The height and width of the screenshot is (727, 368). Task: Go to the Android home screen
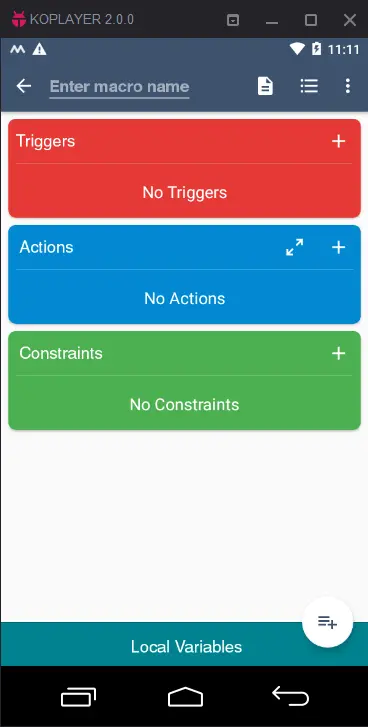(x=185, y=696)
